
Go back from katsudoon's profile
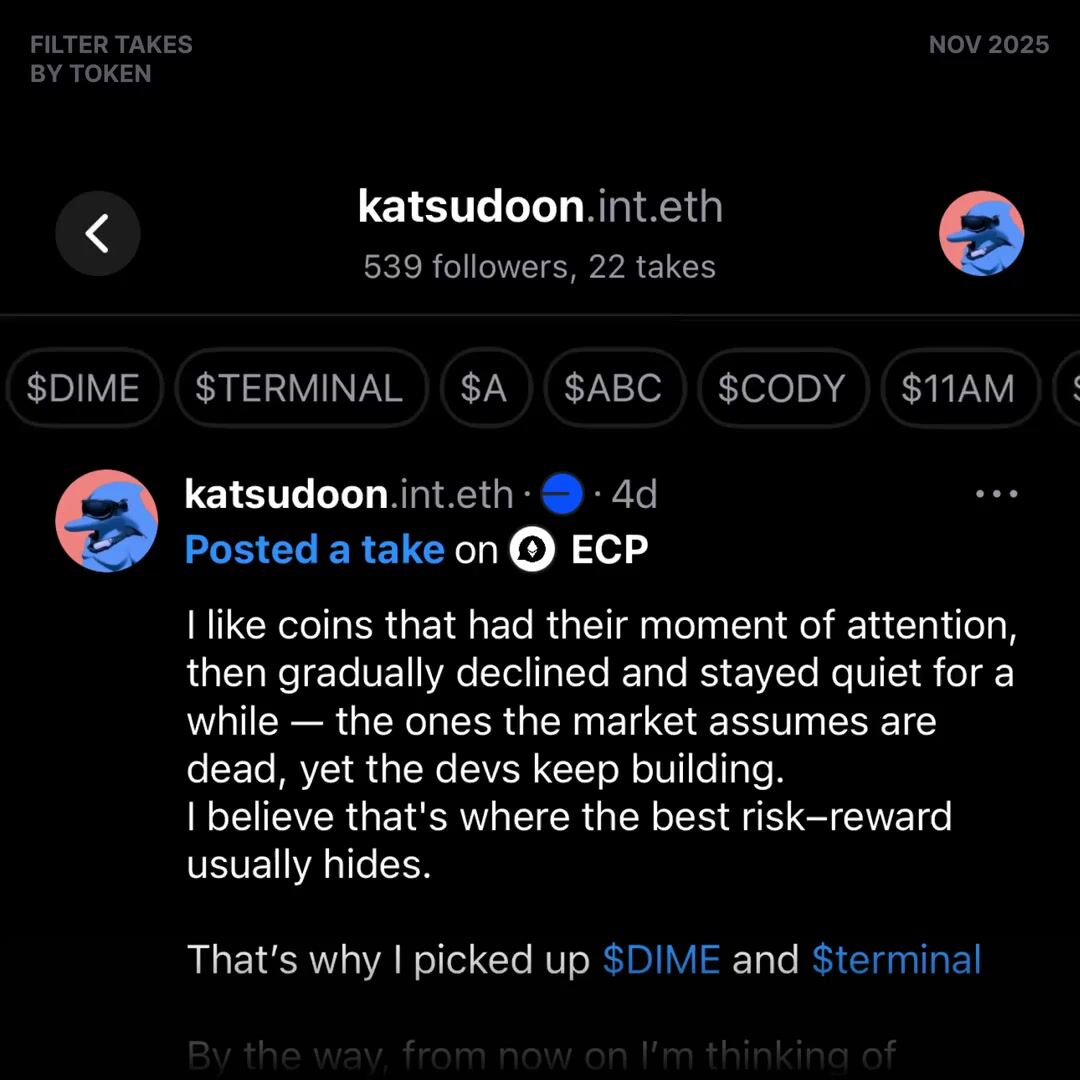pos(97,234)
